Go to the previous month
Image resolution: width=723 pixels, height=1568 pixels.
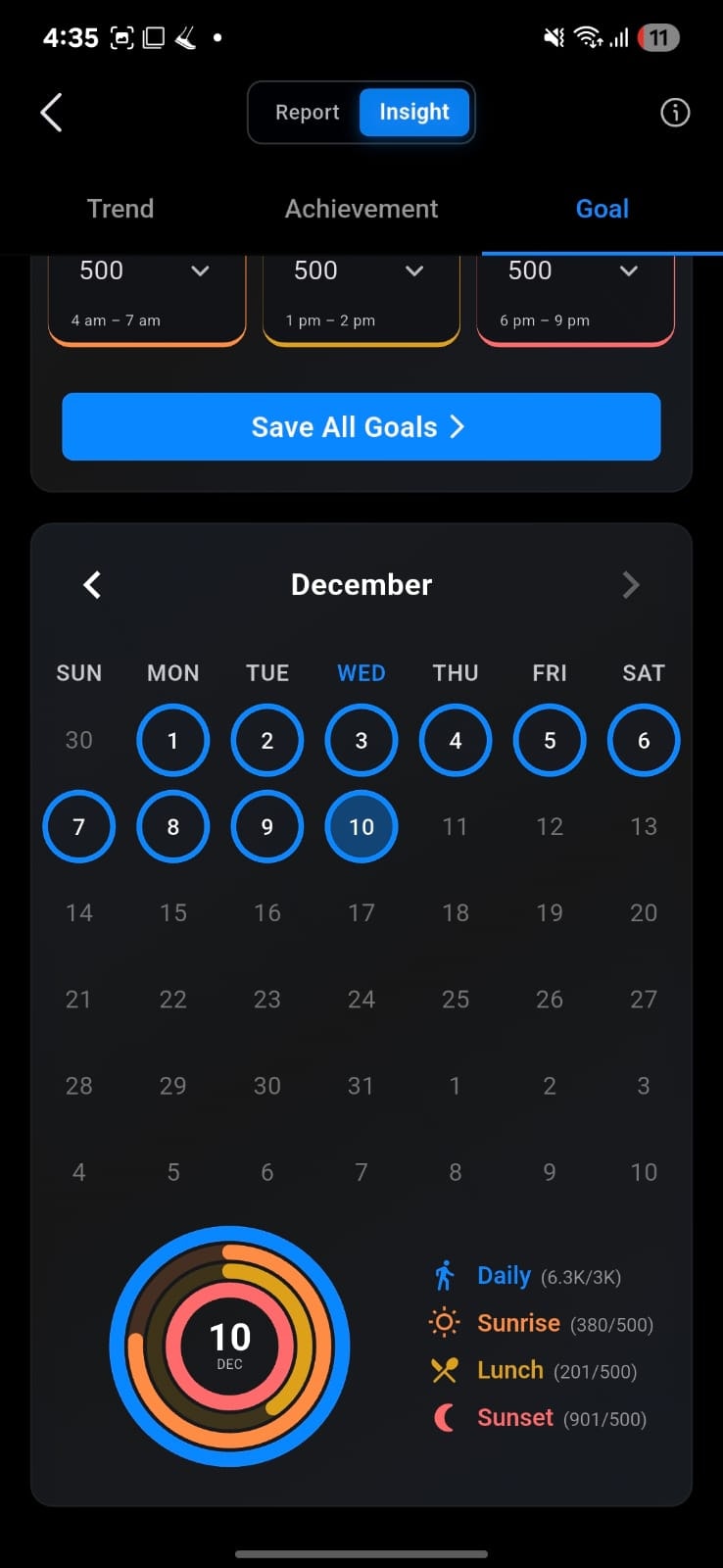(x=92, y=585)
